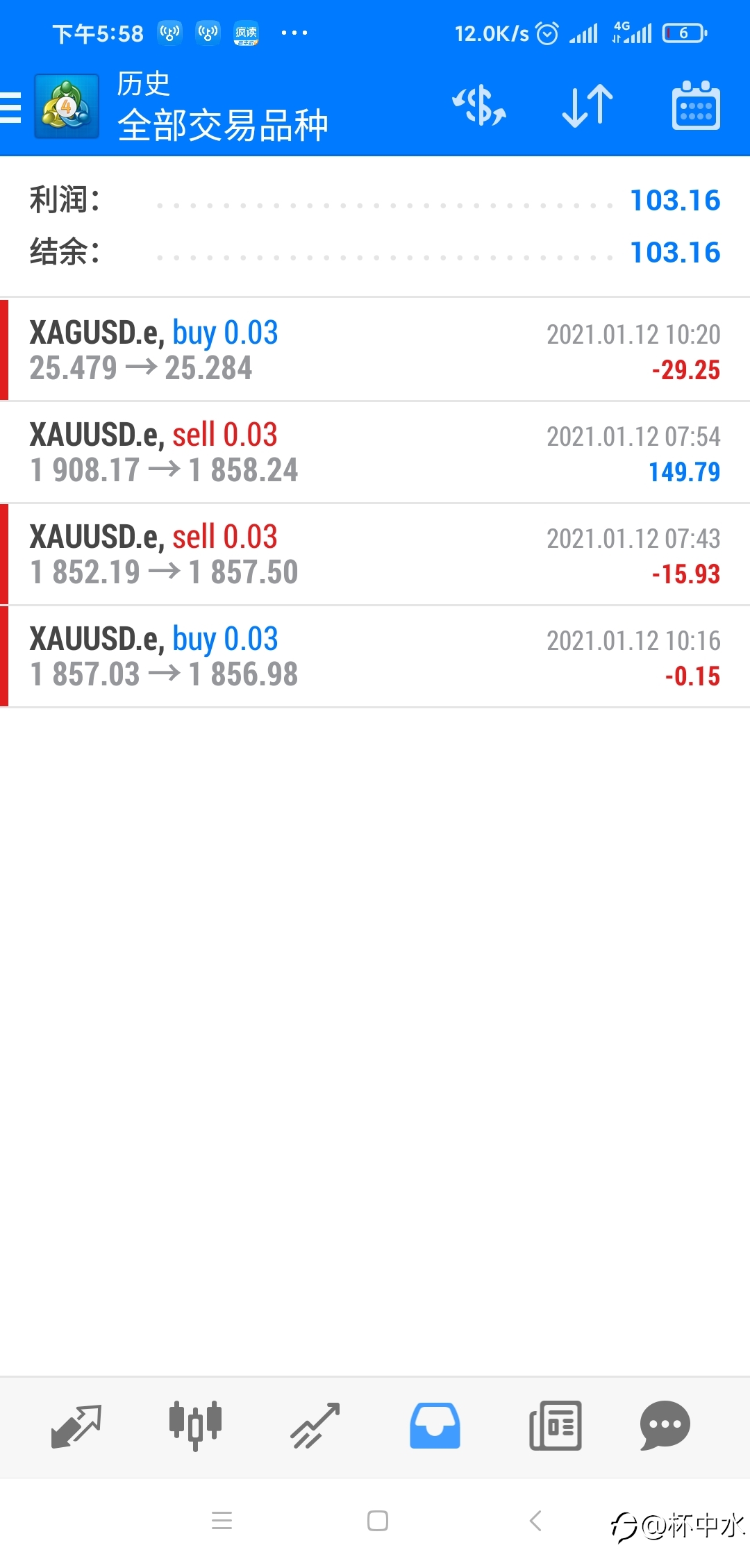This screenshot has height=1568, width=750.
Task: Switch to the candlestick Chart tab
Action: click(196, 1426)
